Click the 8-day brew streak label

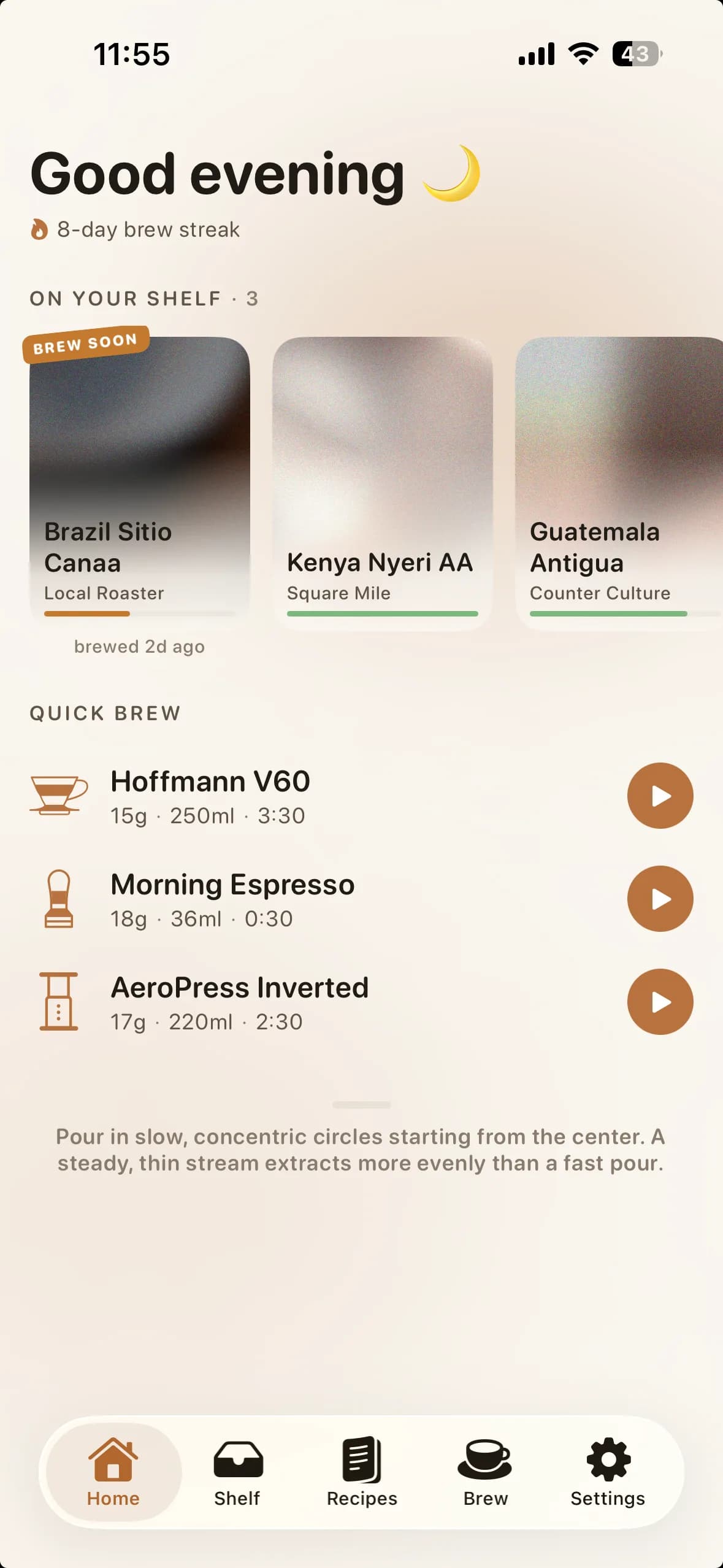pyautogui.click(x=147, y=229)
